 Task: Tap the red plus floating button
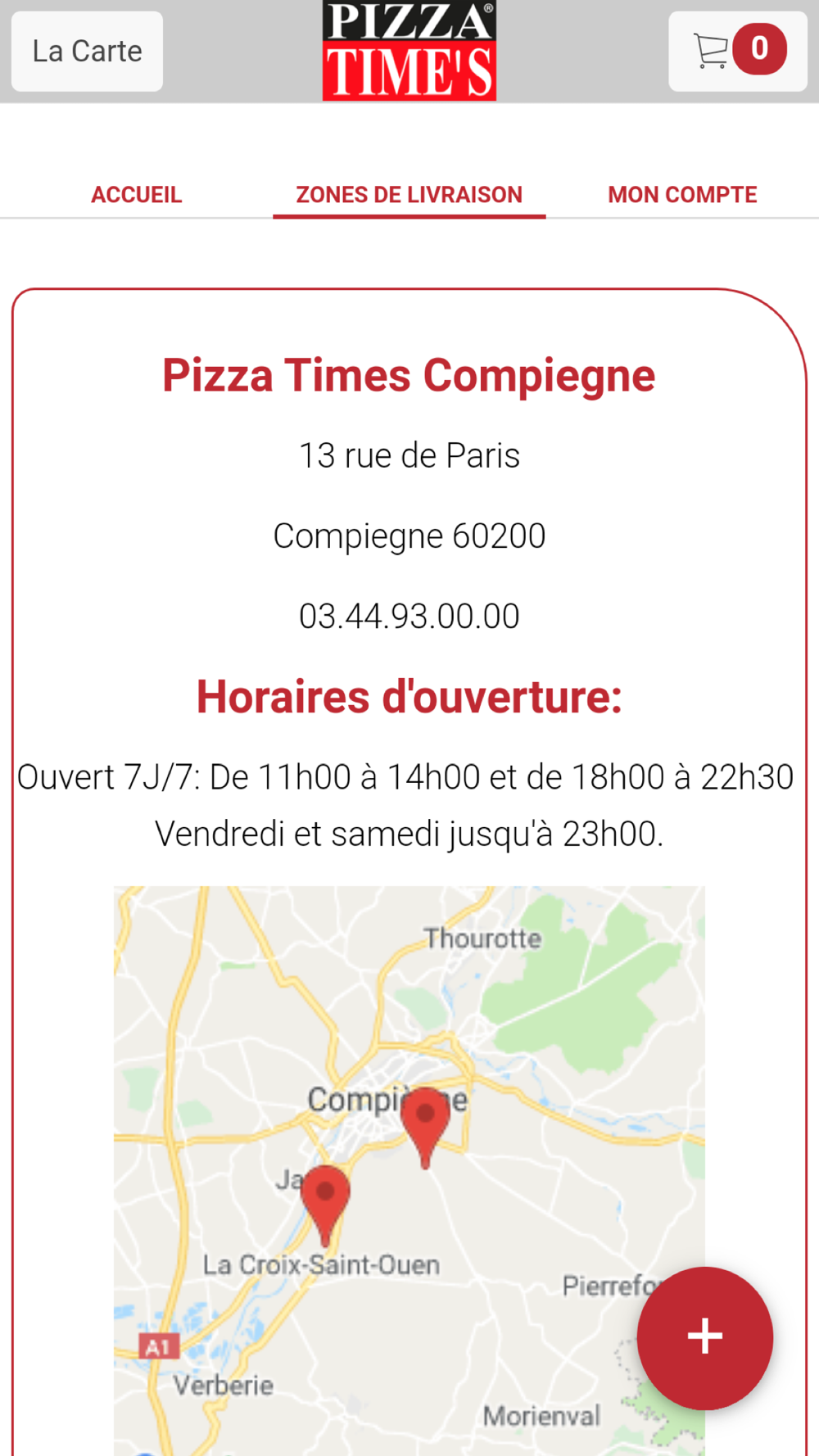click(704, 1337)
